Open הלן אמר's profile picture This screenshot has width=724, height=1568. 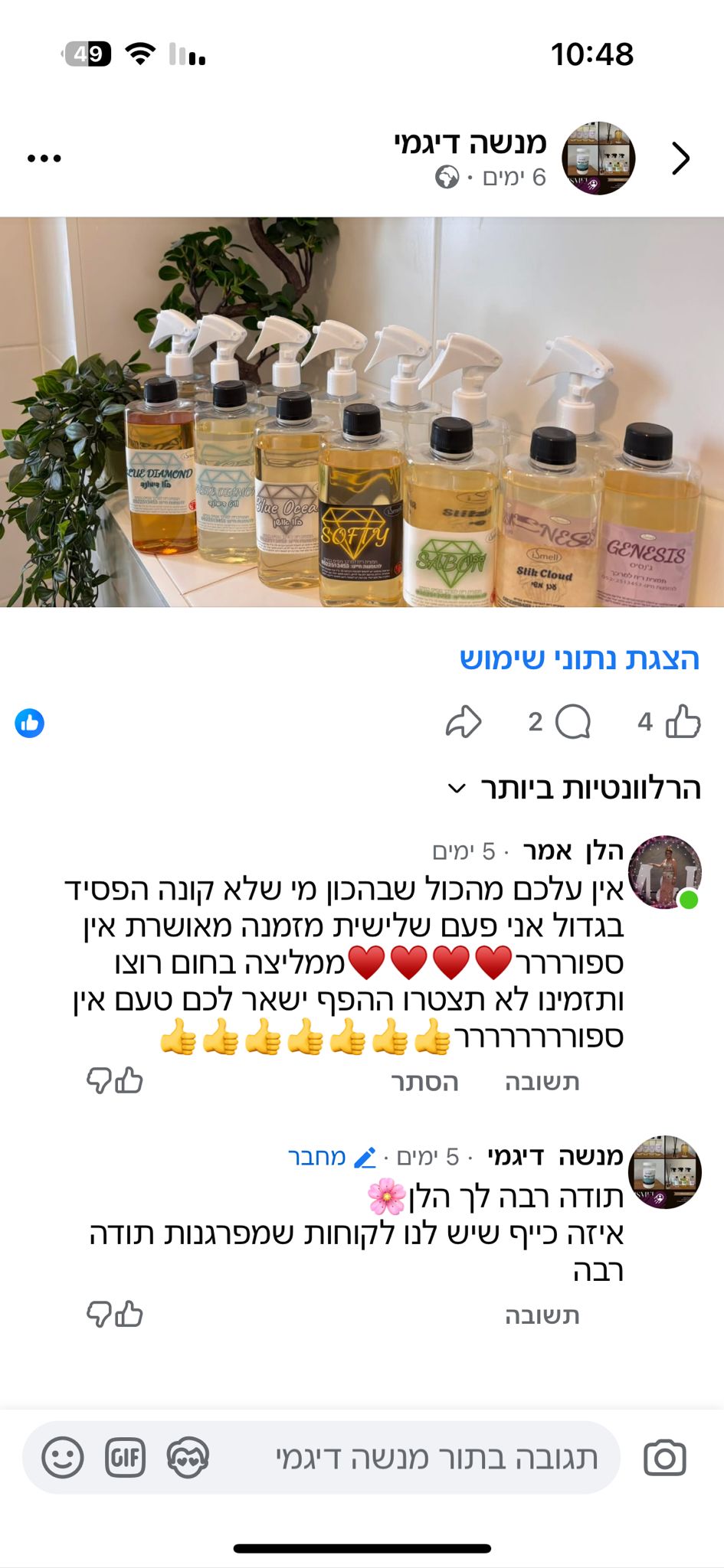pos(665,872)
